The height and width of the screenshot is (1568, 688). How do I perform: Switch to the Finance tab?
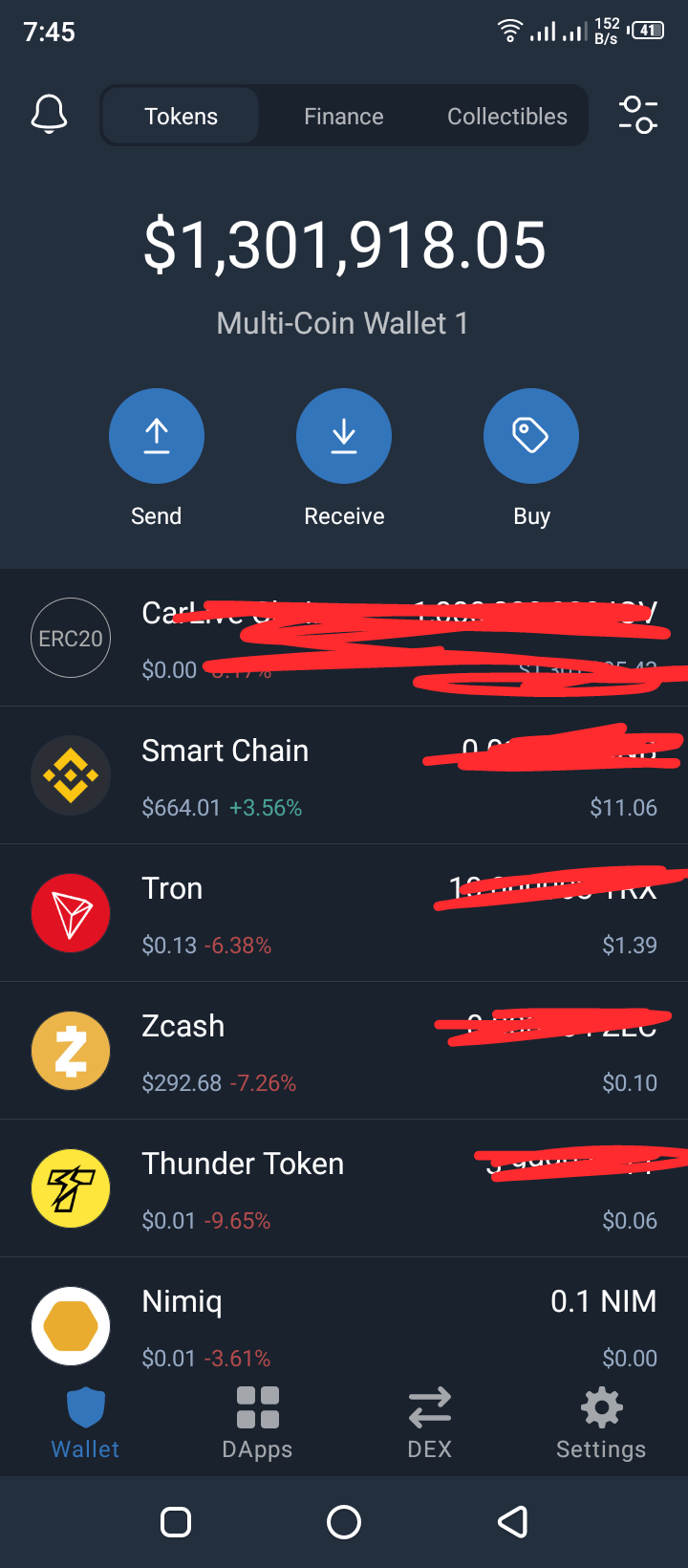[343, 117]
